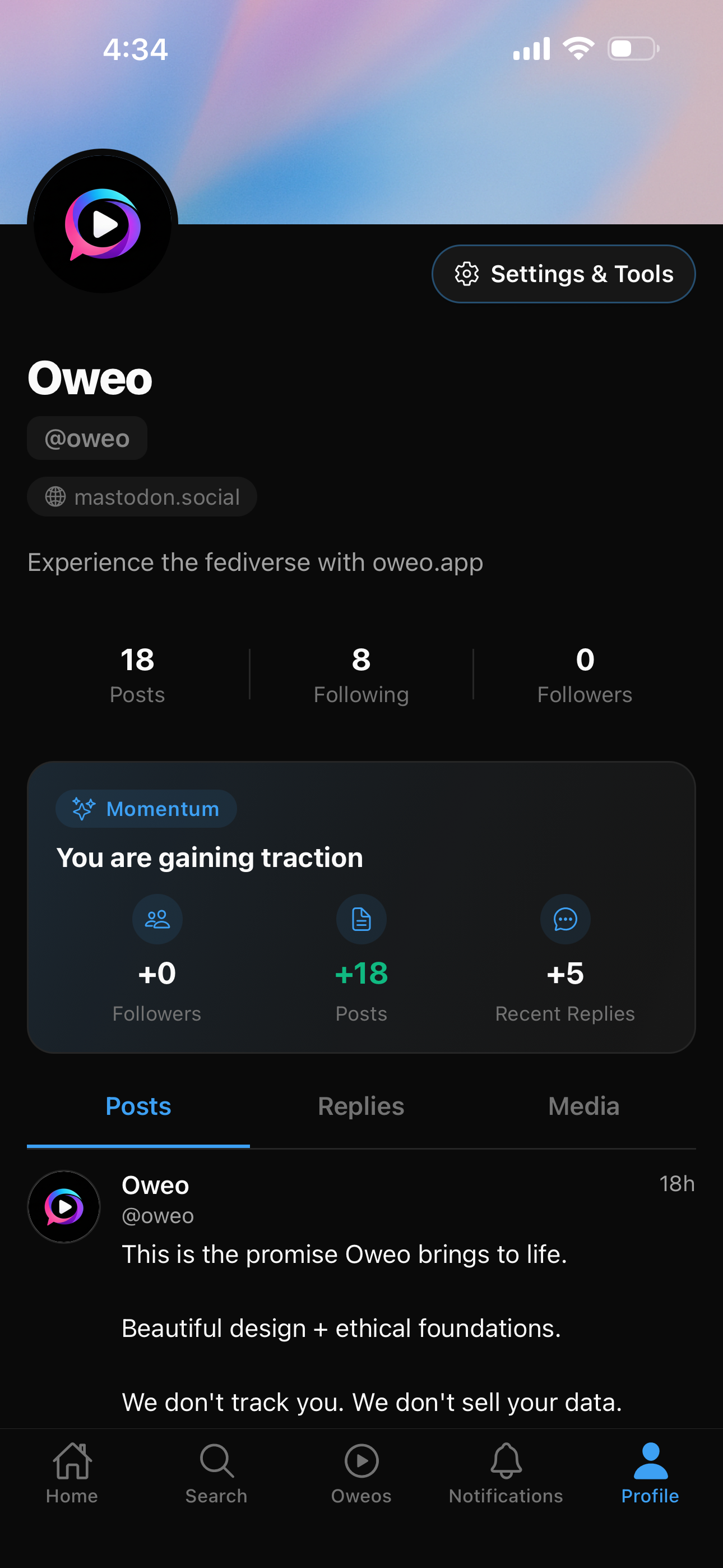
Task: Switch to the Media tab
Action: [x=583, y=1106]
